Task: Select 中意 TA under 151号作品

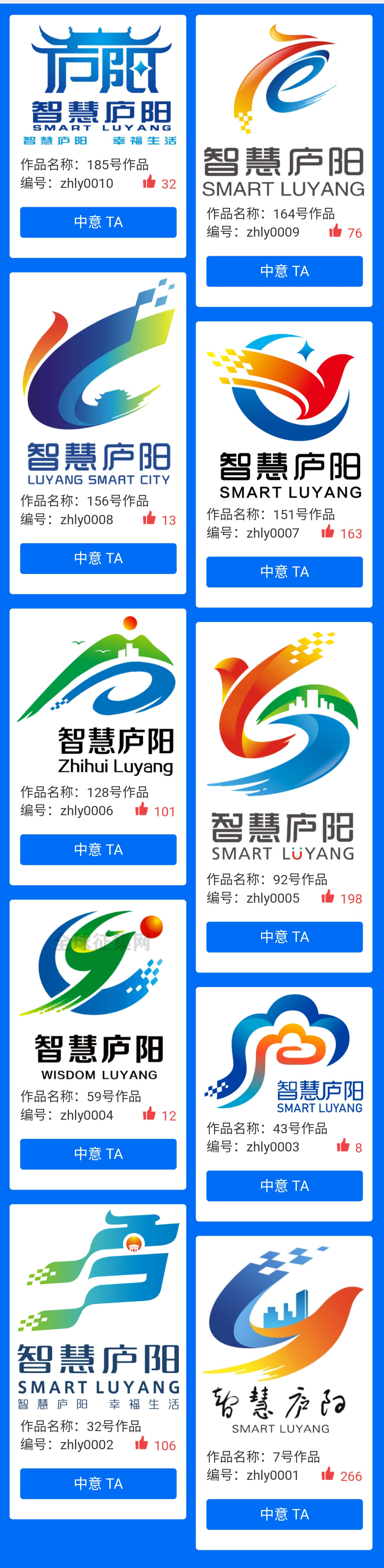Action: [x=284, y=571]
